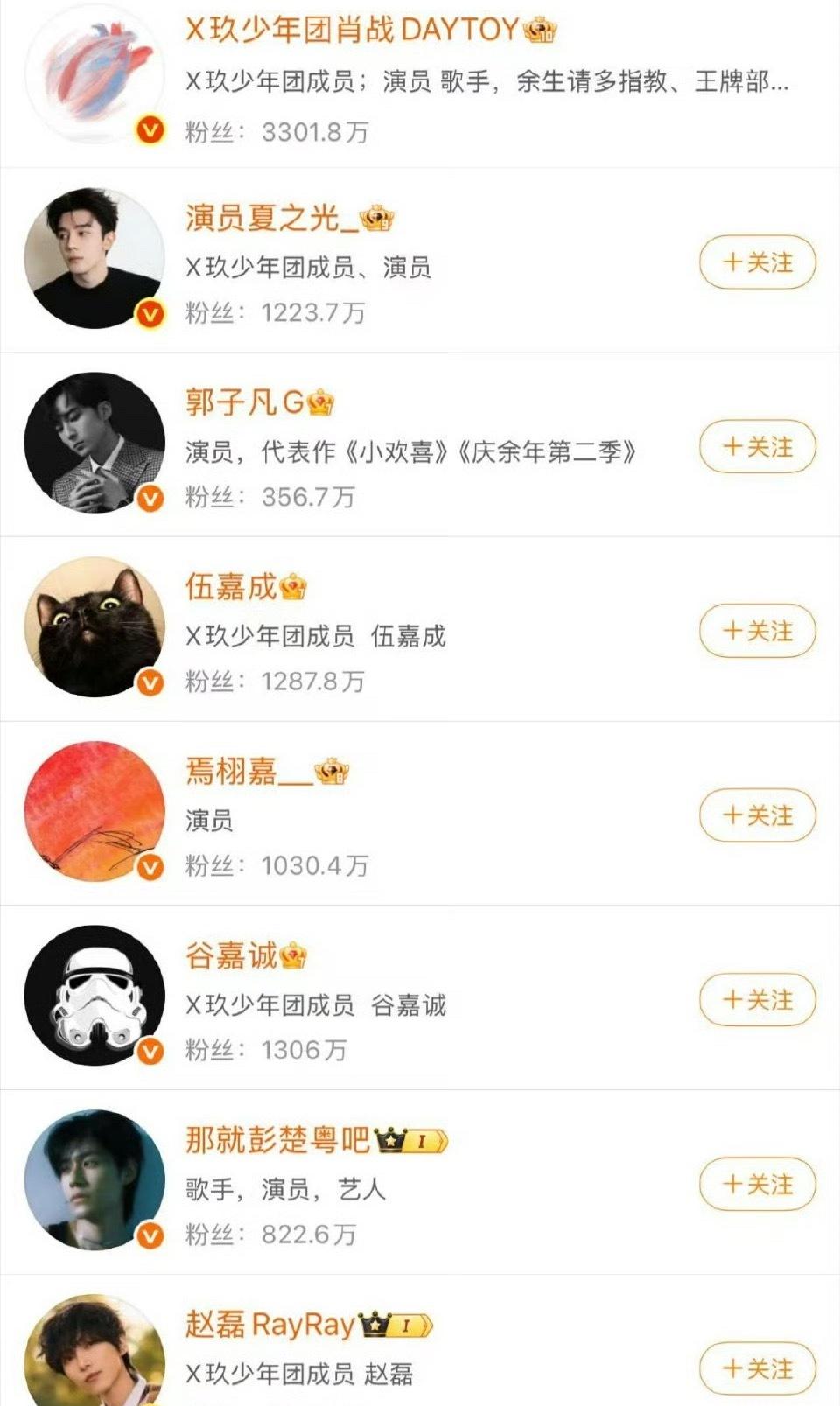Tap the 关注 button for 谷嘉诚
840x1406 pixels.
click(x=758, y=1000)
